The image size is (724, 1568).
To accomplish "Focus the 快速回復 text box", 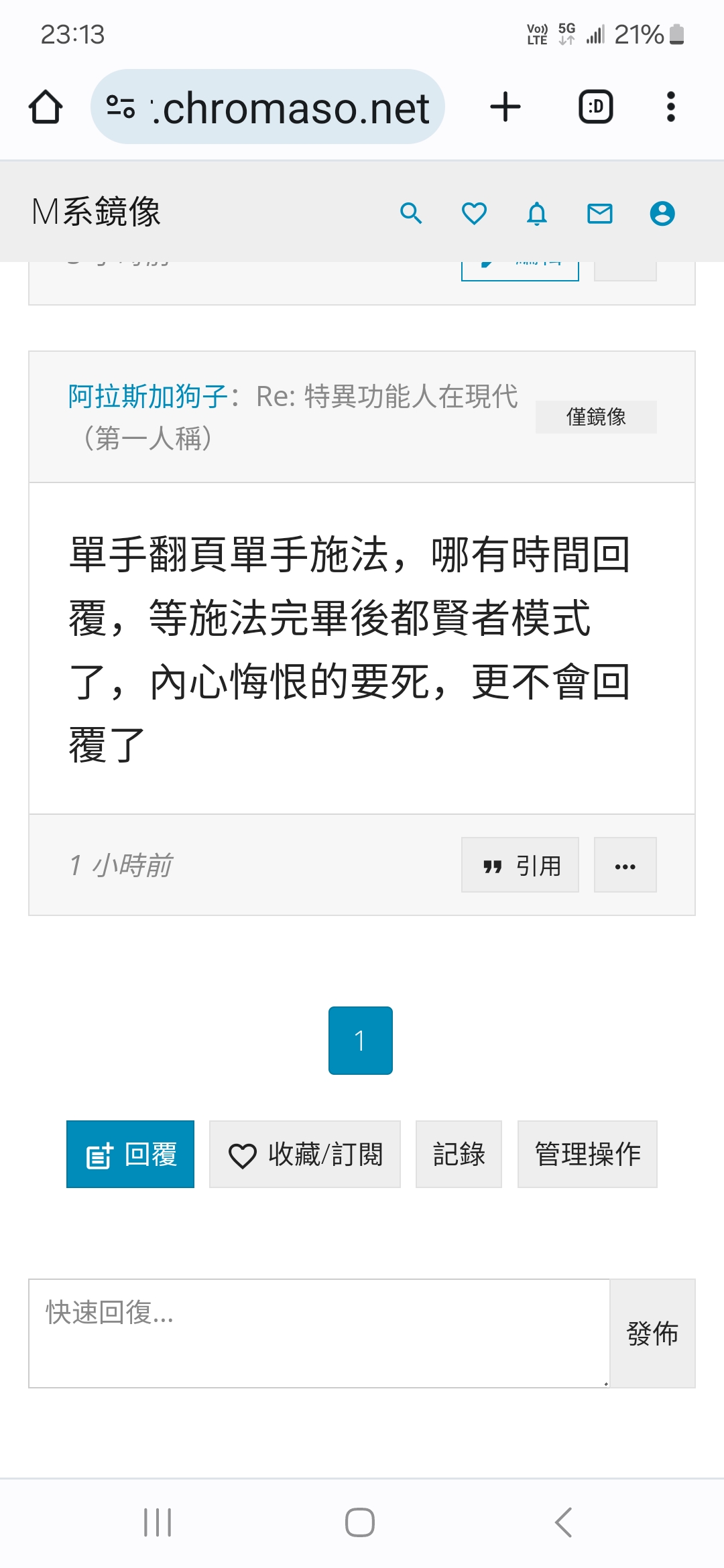I will [319, 1333].
